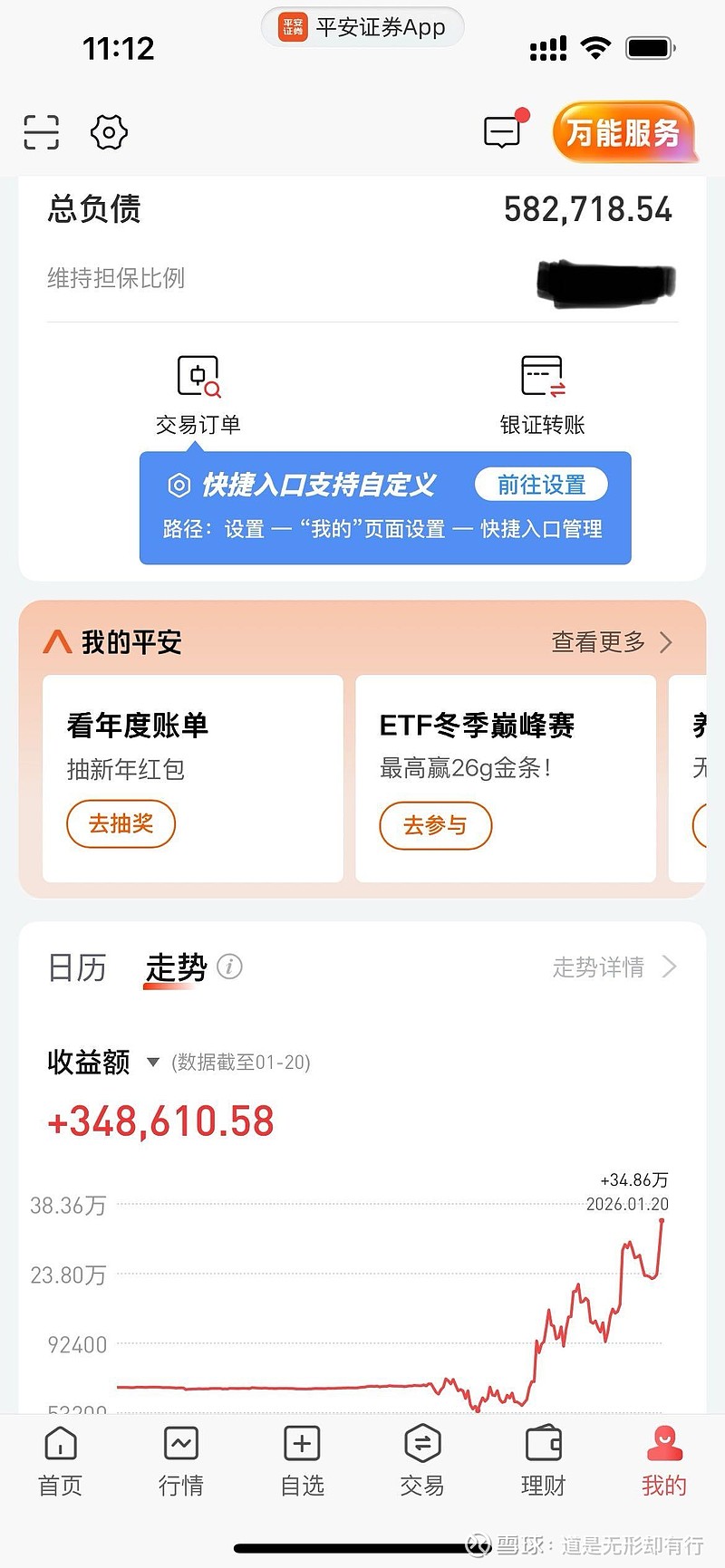Open 查看更多 next to 我的平安

click(x=609, y=642)
